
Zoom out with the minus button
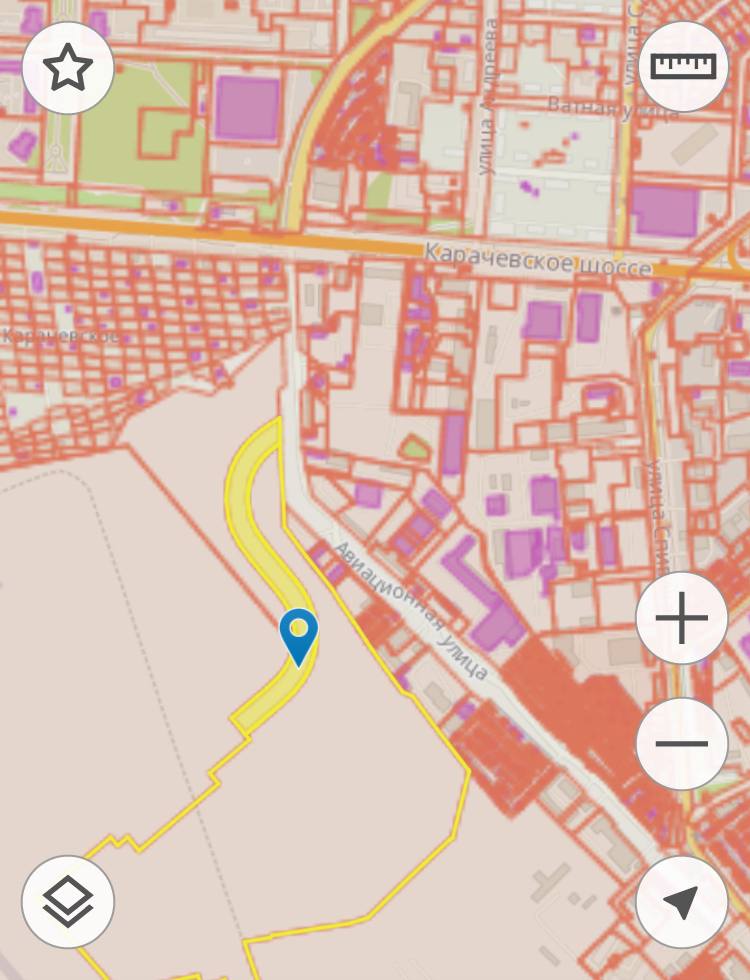(682, 744)
